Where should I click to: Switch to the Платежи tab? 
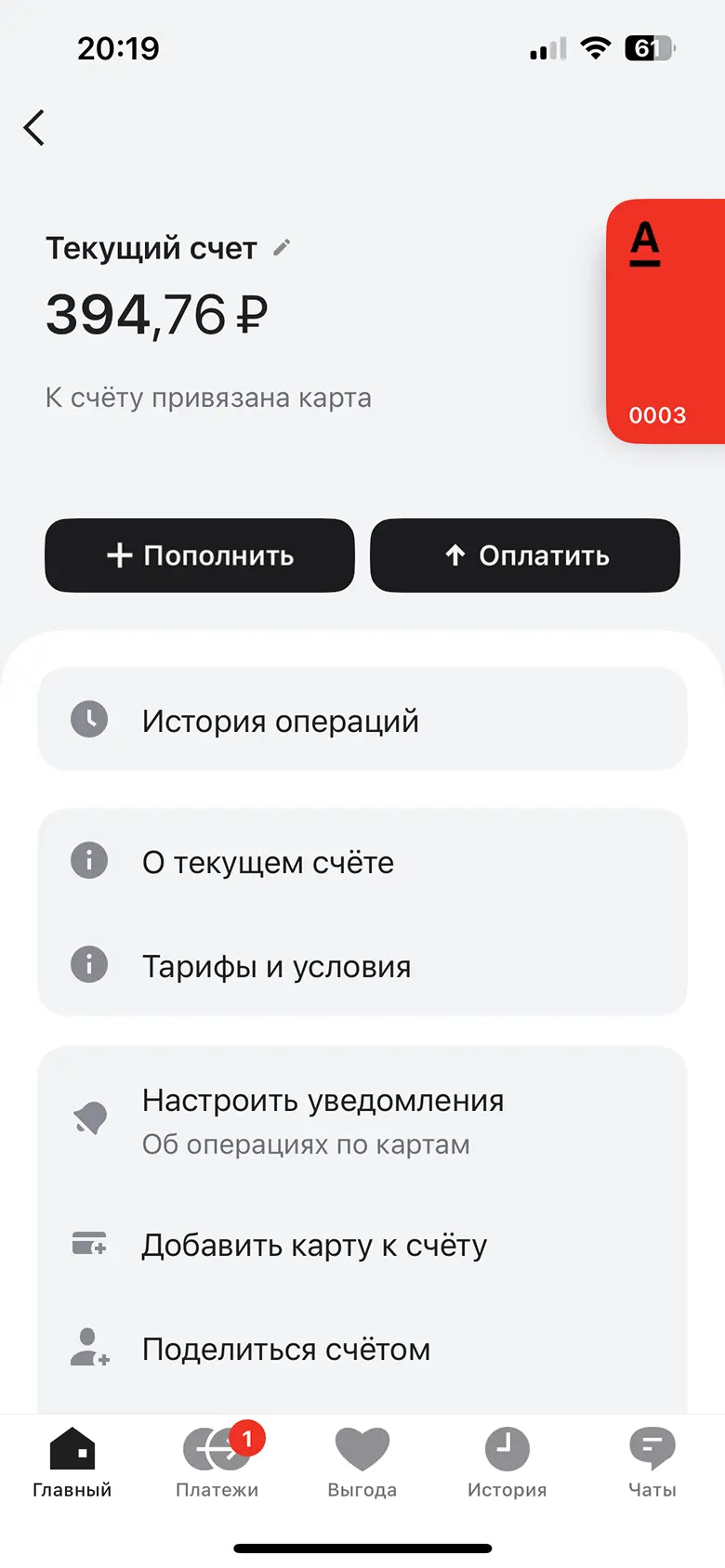[x=217, y=1463]
